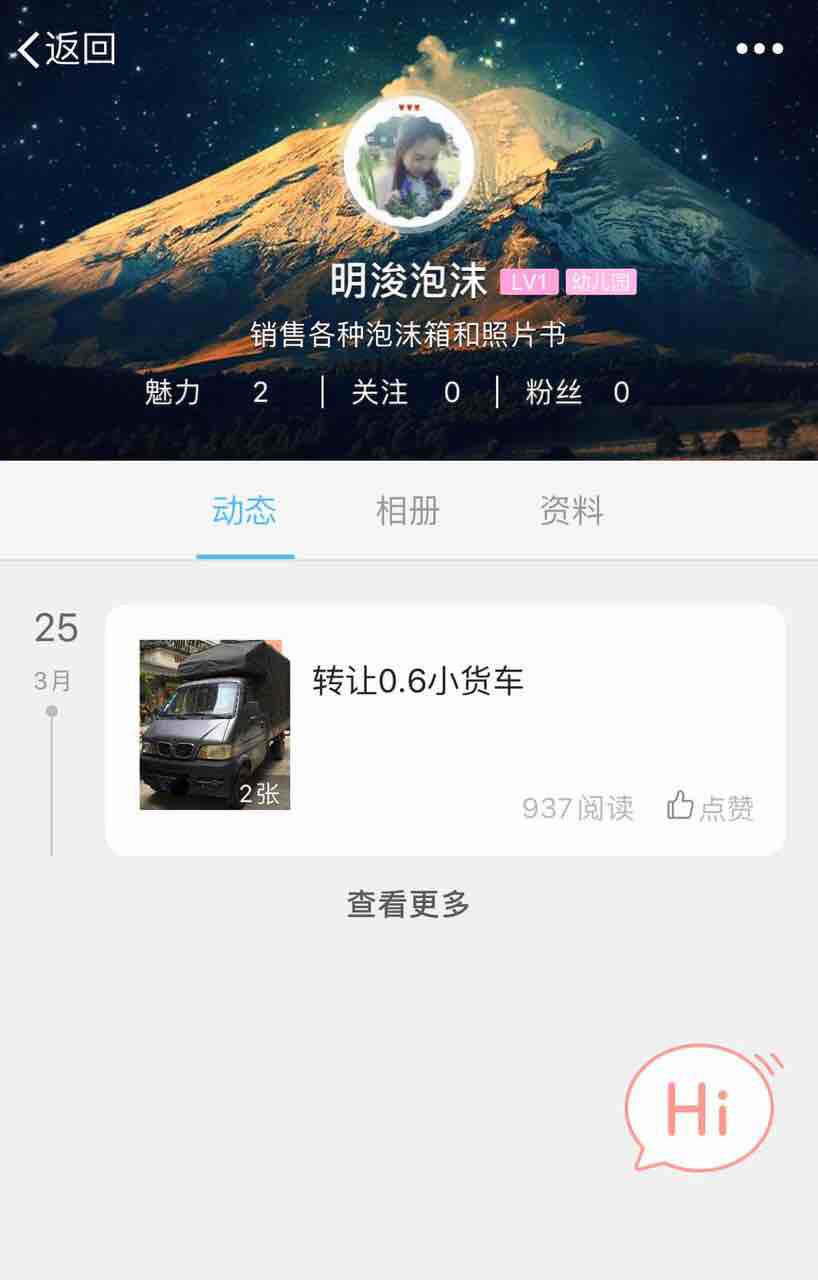Open the 粉丝 followers list
The height and width of the screenshot is (1280, 818).
(x=577, y=392)
